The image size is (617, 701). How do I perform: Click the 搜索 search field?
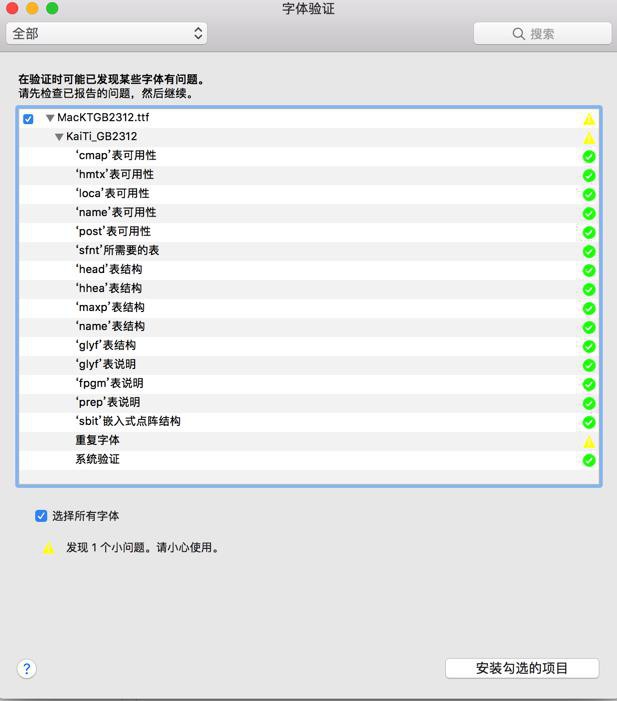click(543, 33)
